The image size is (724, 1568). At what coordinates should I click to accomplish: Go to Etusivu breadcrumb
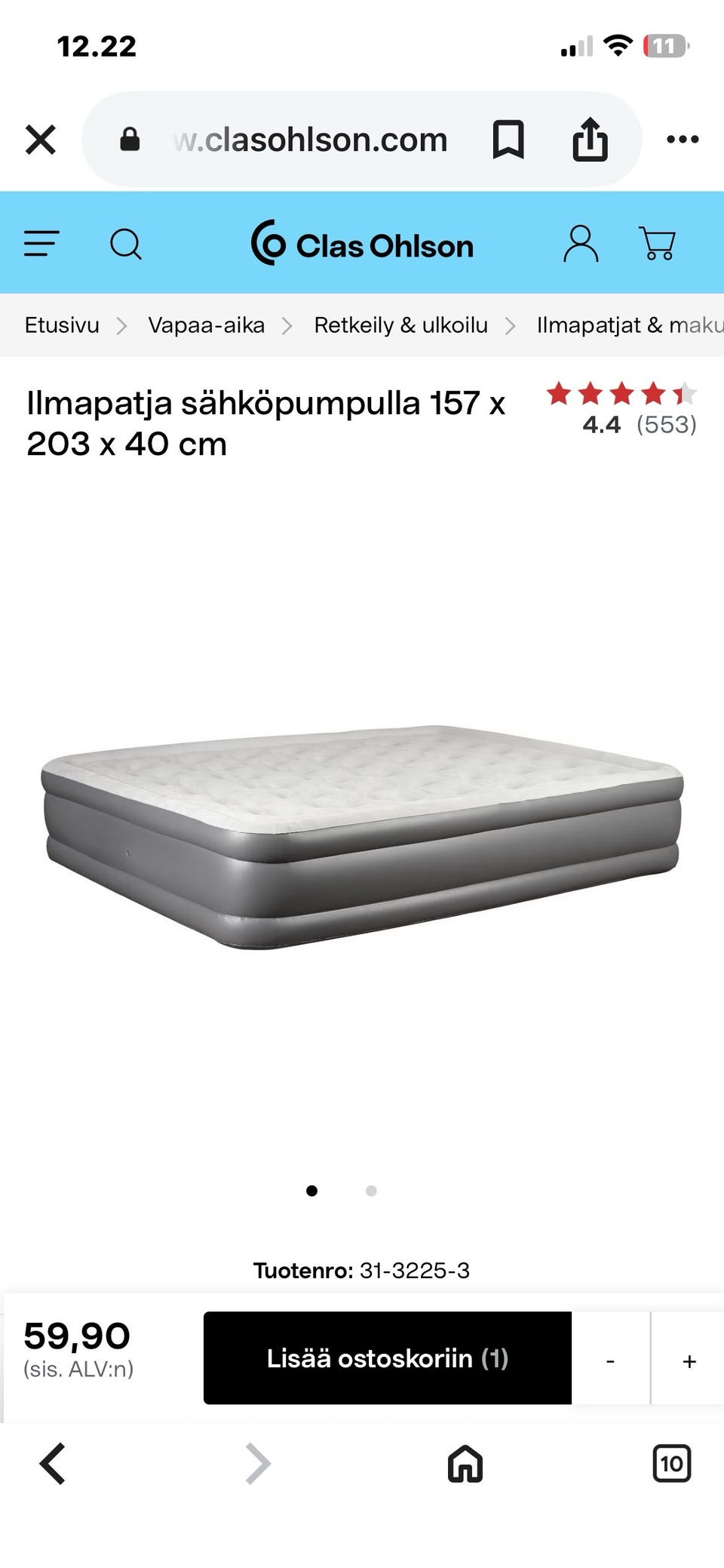(62, 325)
